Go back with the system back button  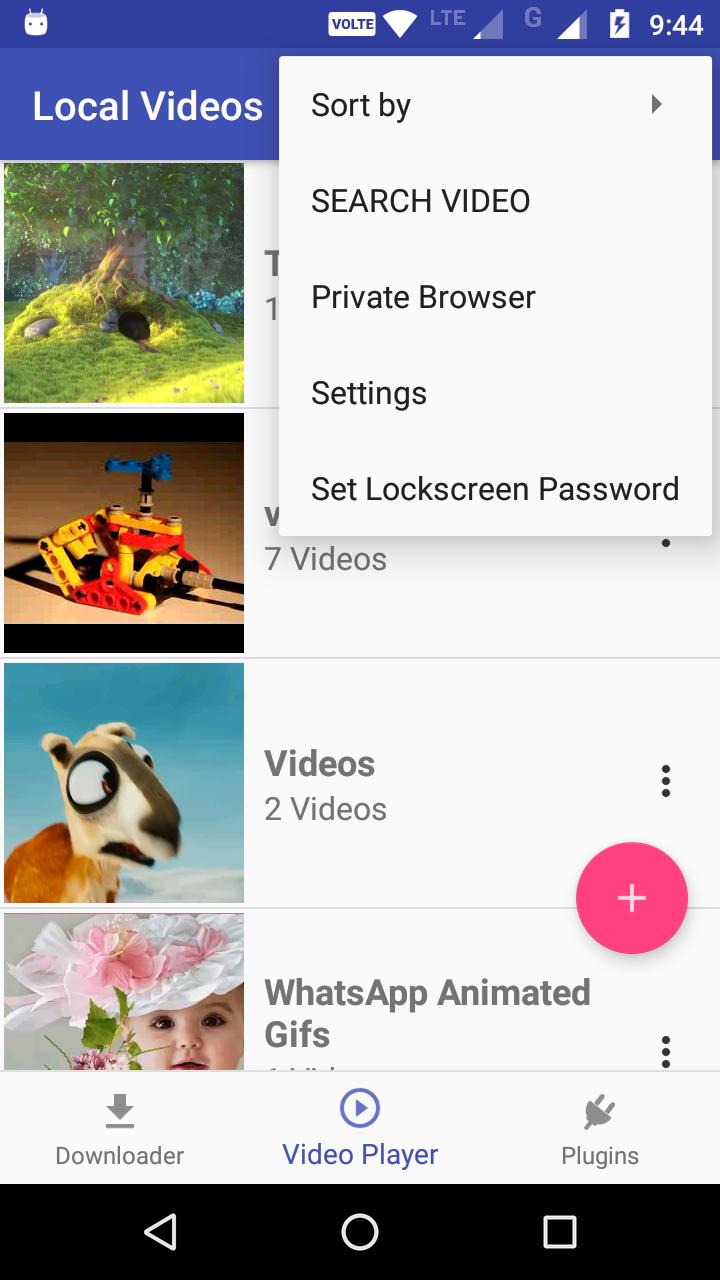(160, 1232)
